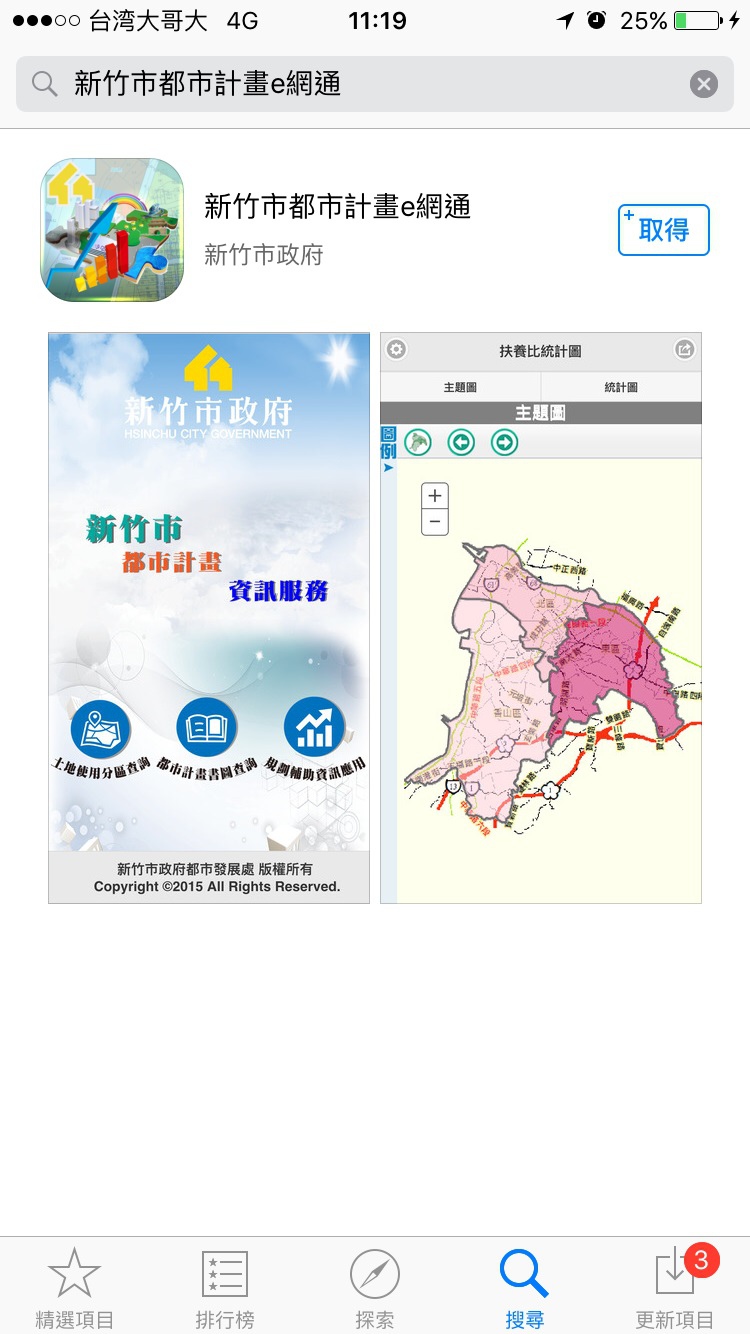This screenshot has height=1334, width=750.
Task: View the 新竹市政府 splash screenshot
Action: tap(209, 618)
